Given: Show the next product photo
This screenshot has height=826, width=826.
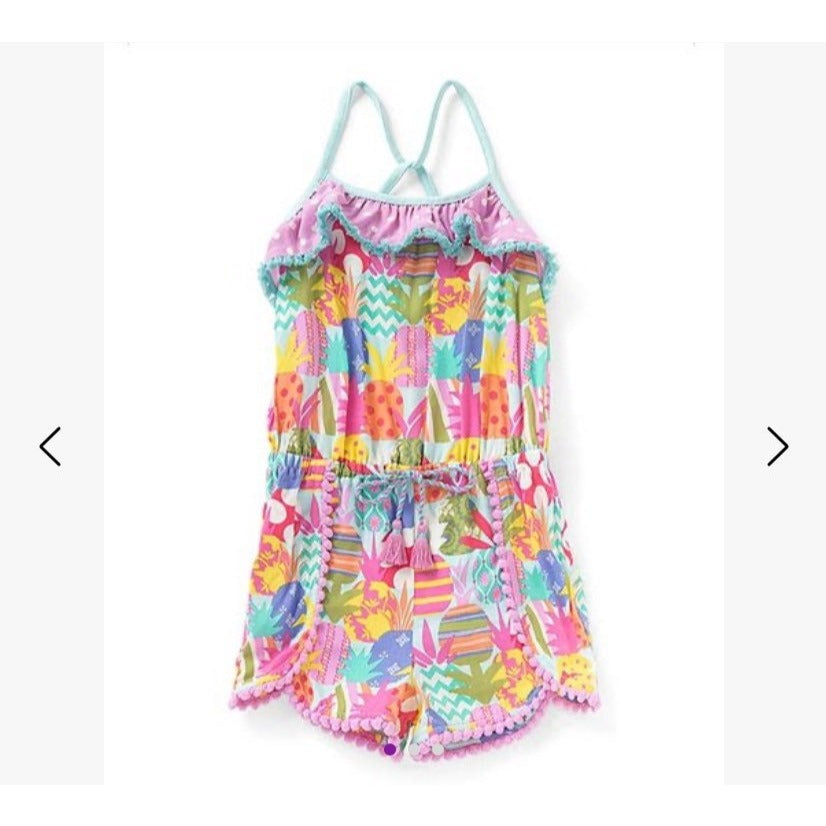Looking at the screenshot, I should tap(777, 446).
